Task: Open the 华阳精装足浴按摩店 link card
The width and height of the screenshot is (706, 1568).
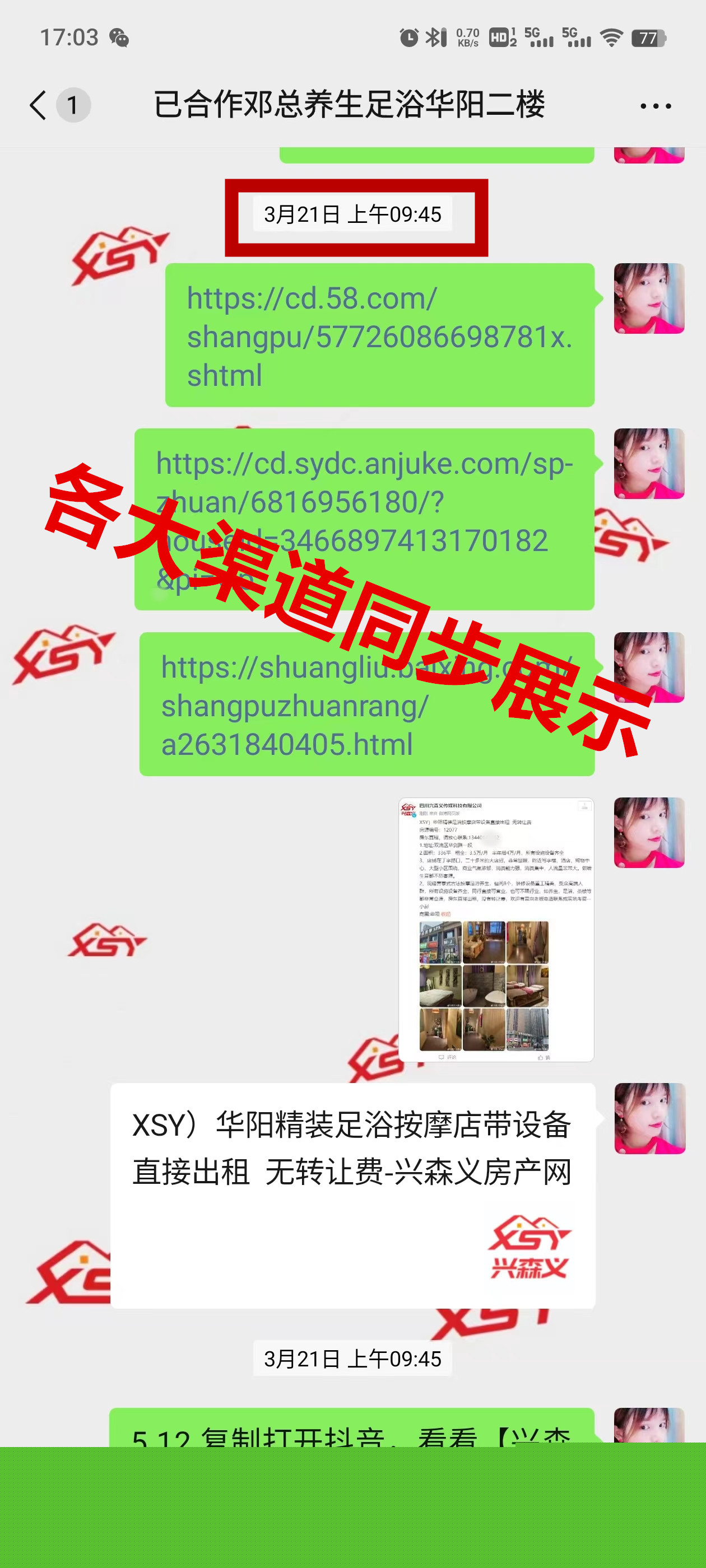Action: coord(352,1194)
